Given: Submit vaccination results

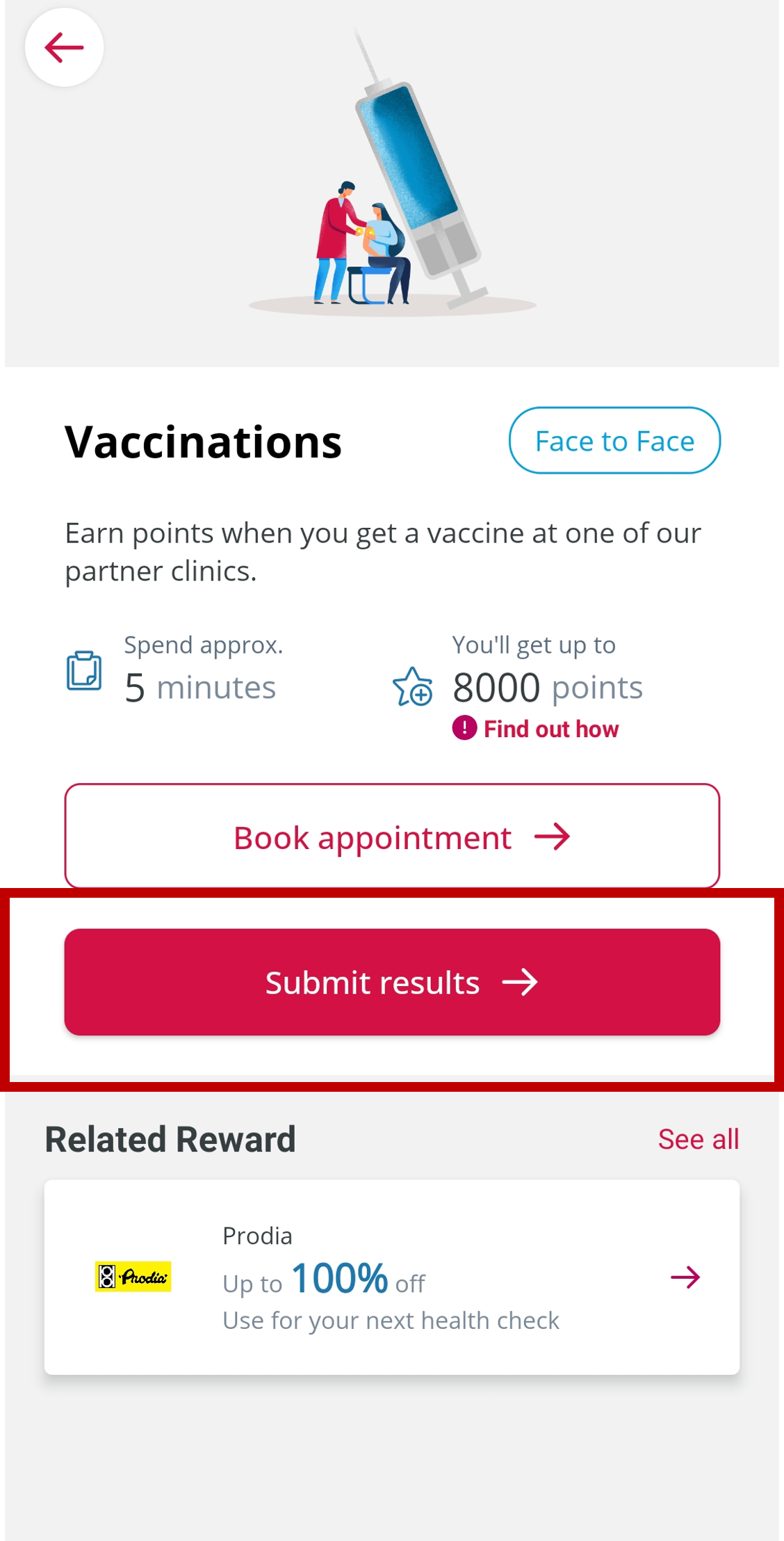Looking at the screenshot, I should [392, 982].
